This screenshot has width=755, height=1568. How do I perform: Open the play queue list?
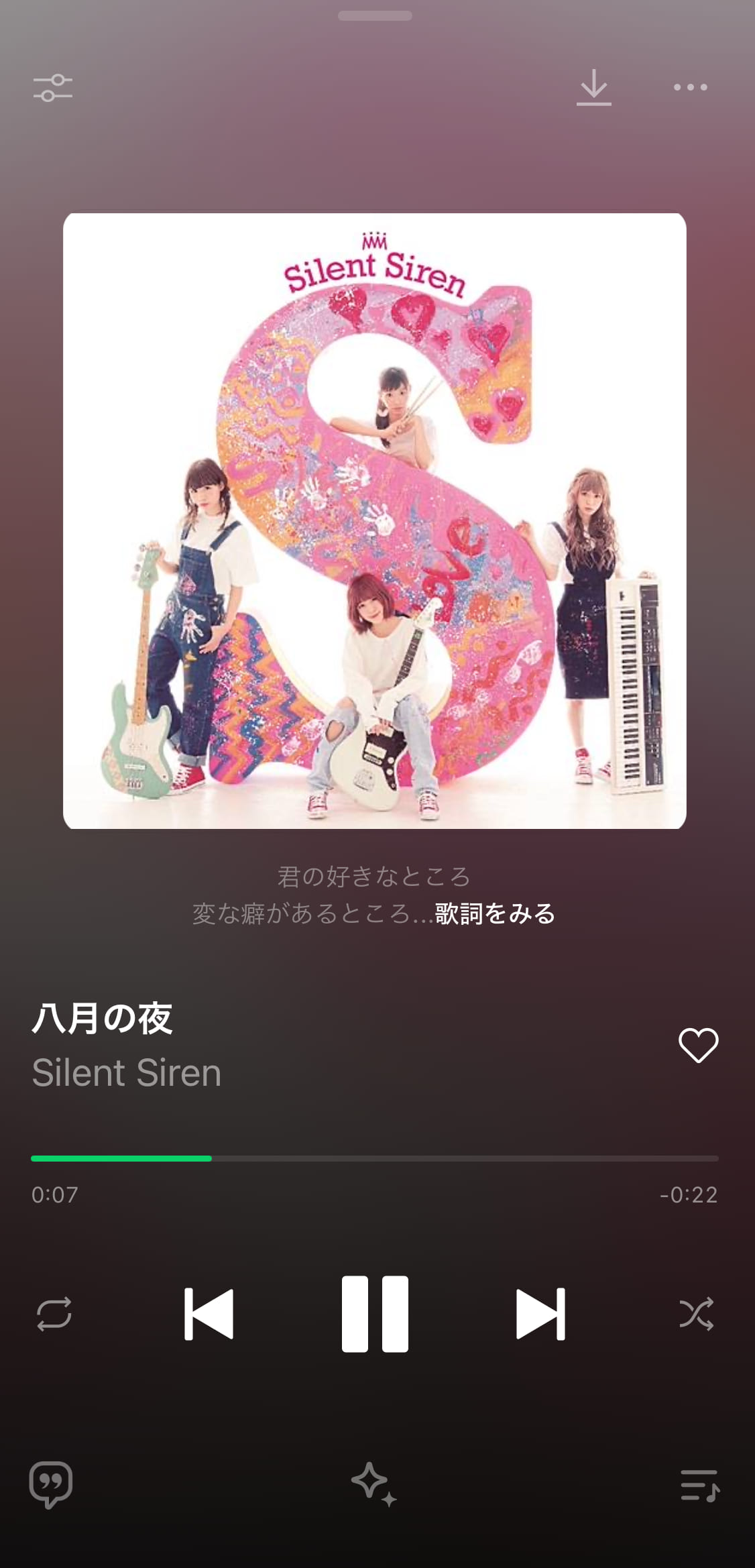point(699,1484)
